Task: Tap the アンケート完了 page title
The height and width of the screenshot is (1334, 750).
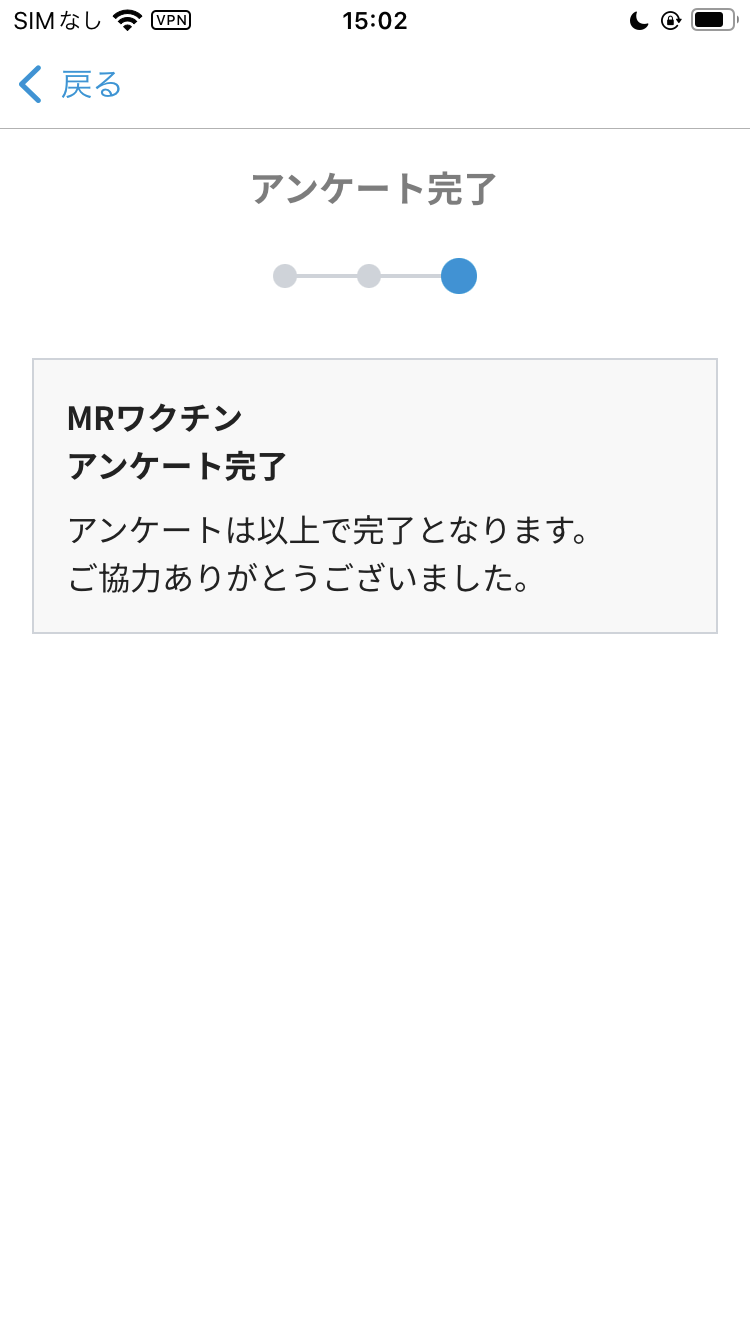Action: pyautogui.click(x=374, y=189)
